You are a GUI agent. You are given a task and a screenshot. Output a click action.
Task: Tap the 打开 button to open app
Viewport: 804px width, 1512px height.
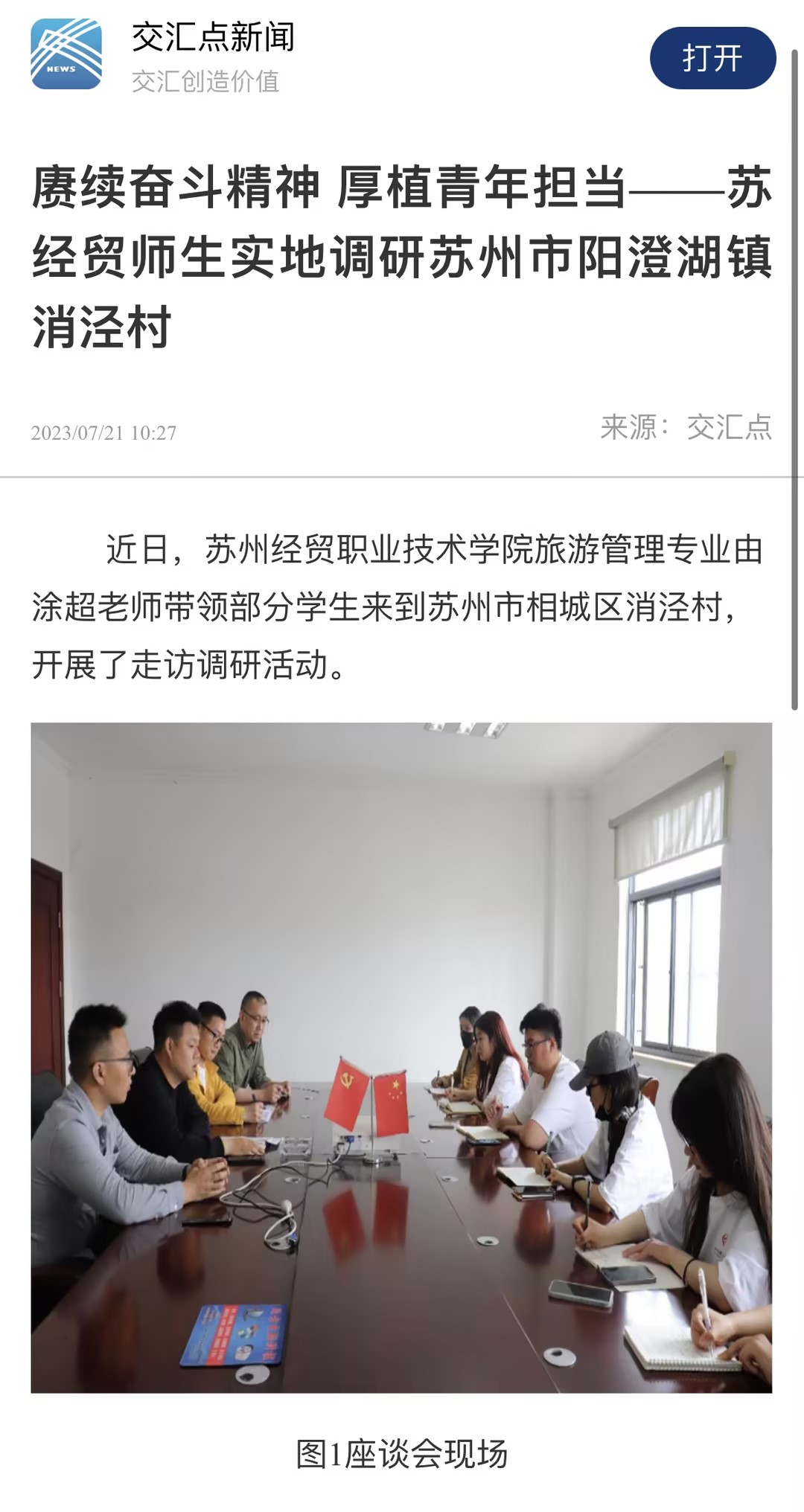(x=712, y=58)
